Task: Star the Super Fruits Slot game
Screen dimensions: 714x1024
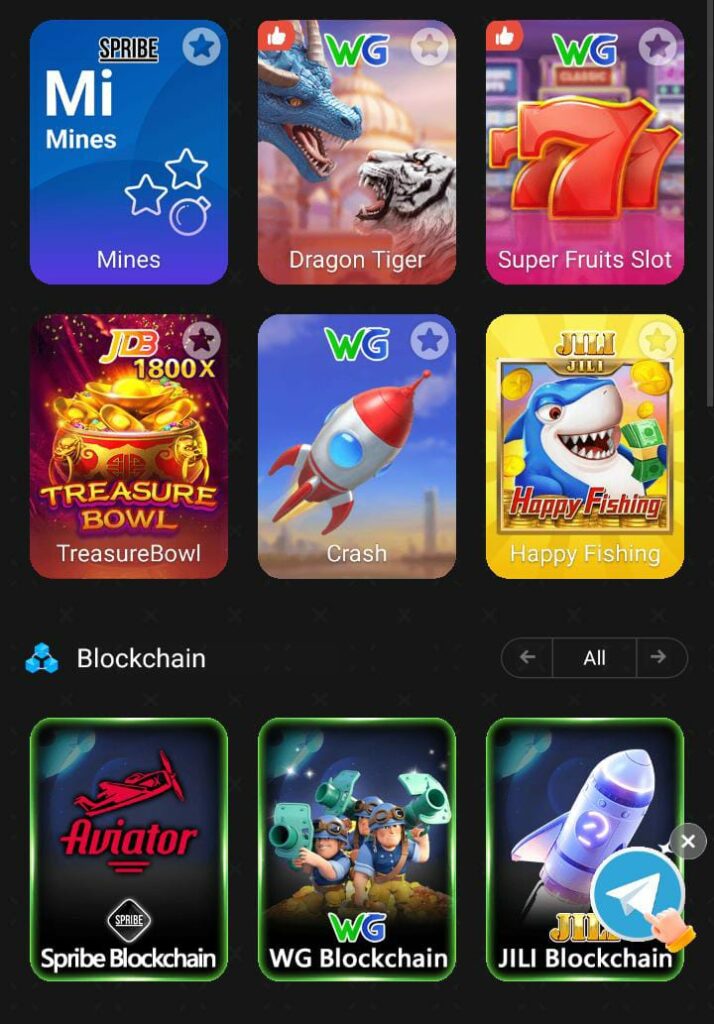Action: pyautogui.click(x=657, y=46)
